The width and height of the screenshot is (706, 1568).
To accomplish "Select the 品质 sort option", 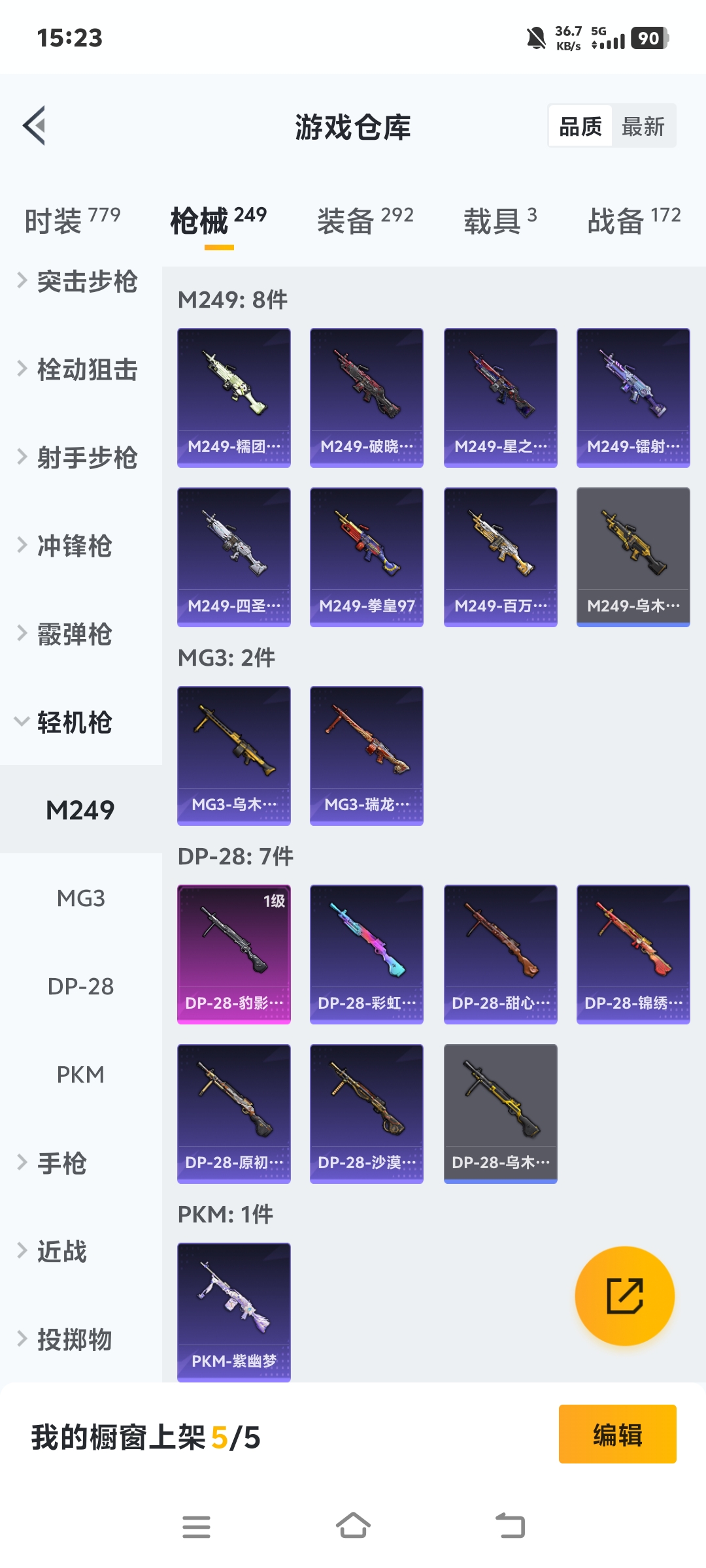I will tap(580, 126).
